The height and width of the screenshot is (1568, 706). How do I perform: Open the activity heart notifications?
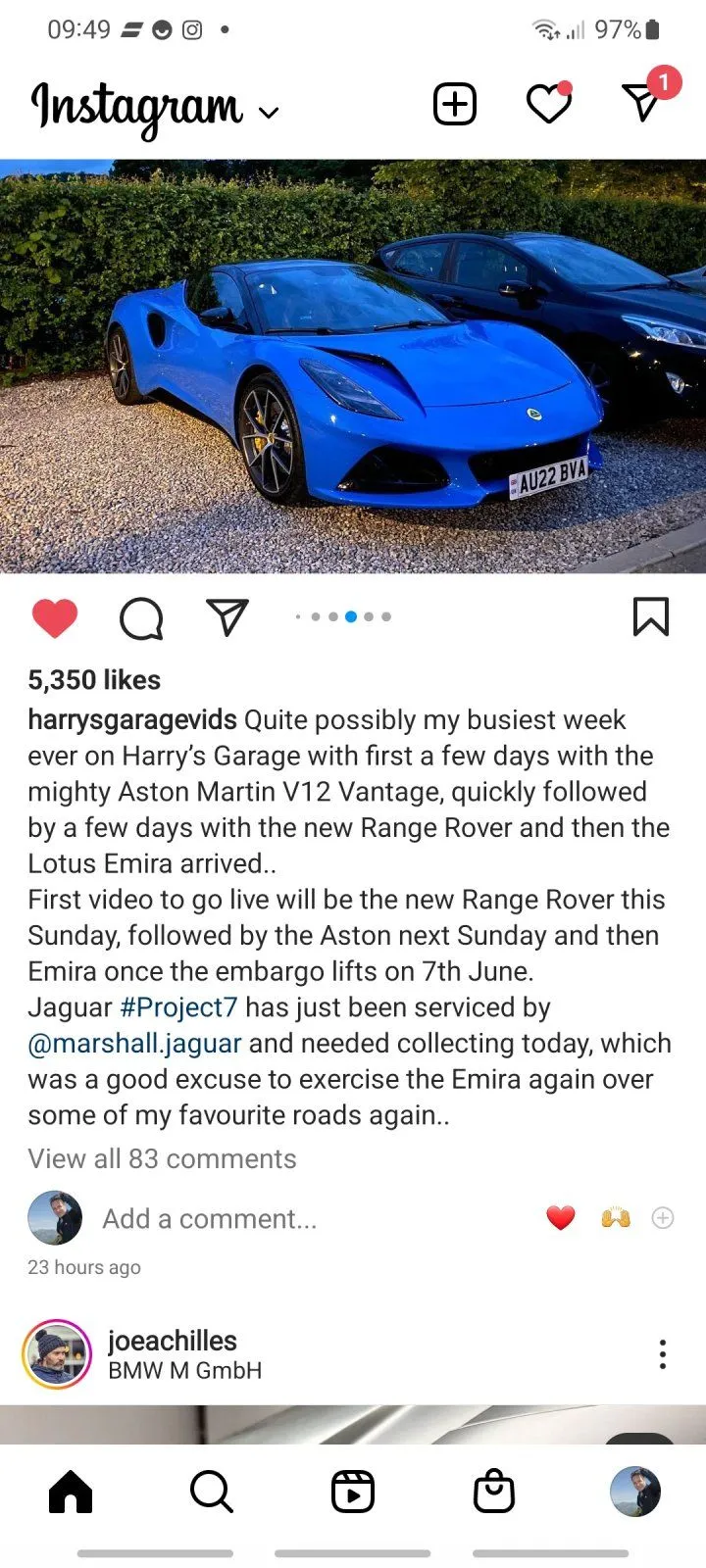549,104
